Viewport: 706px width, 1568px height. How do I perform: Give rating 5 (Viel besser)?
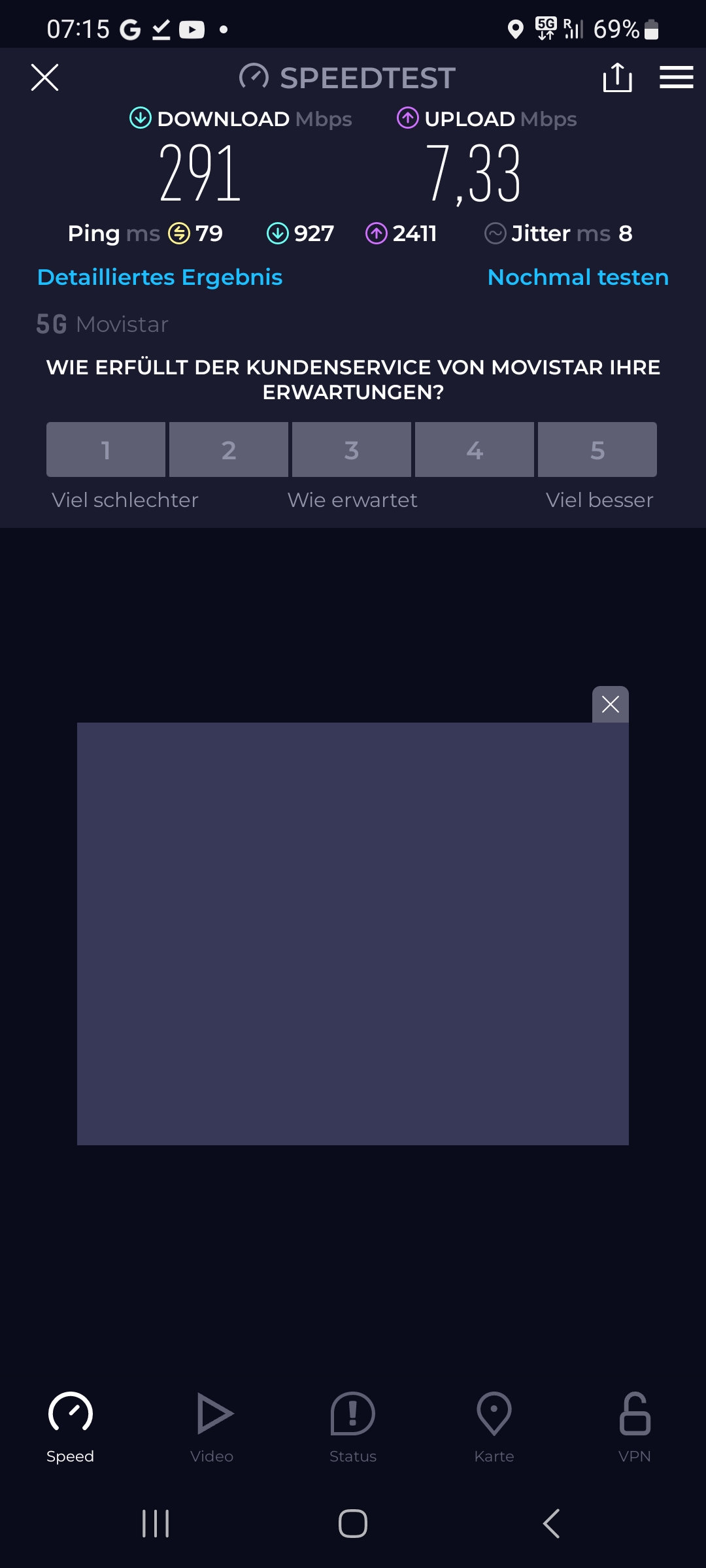point(597,449)
